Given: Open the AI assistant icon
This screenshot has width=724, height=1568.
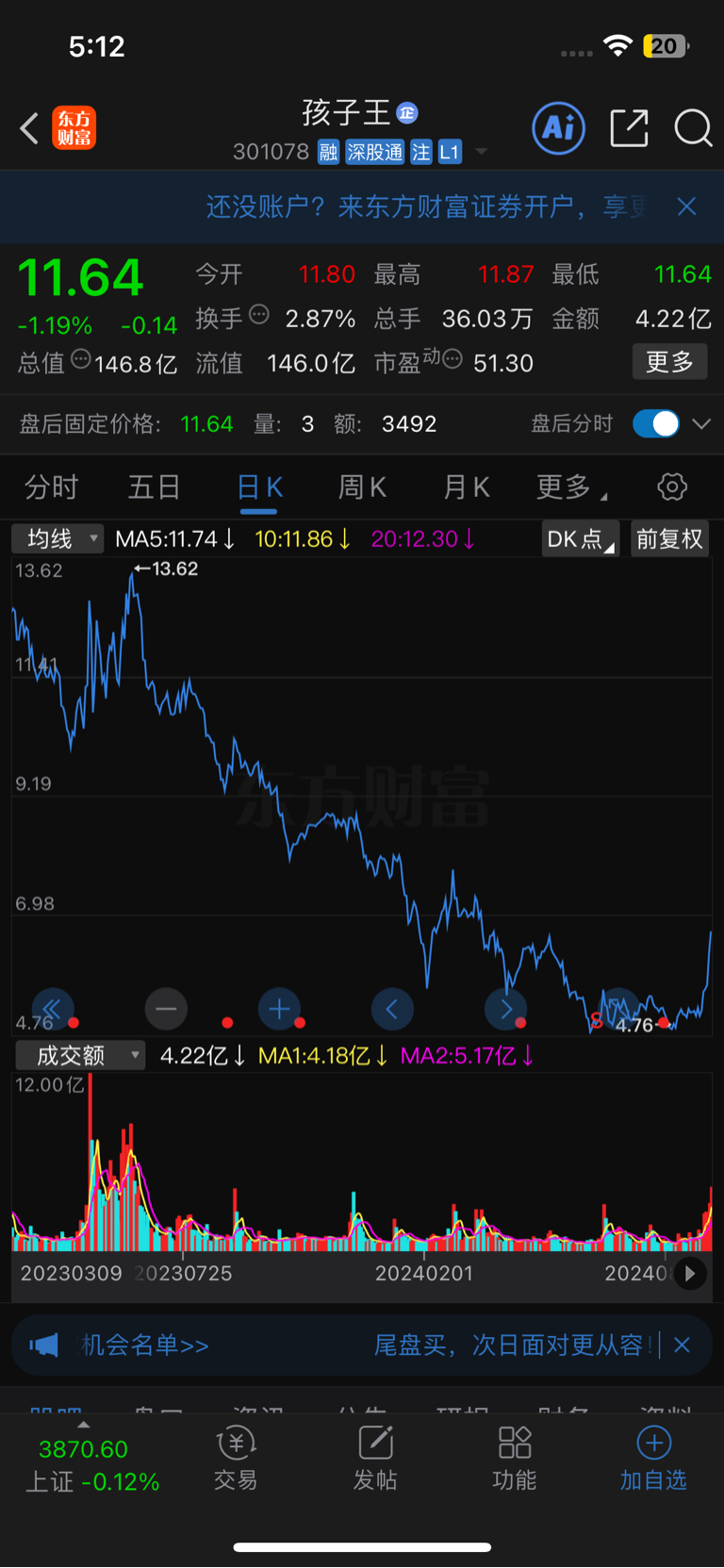Looking at the screenshot, I should [x=559, y=127].
